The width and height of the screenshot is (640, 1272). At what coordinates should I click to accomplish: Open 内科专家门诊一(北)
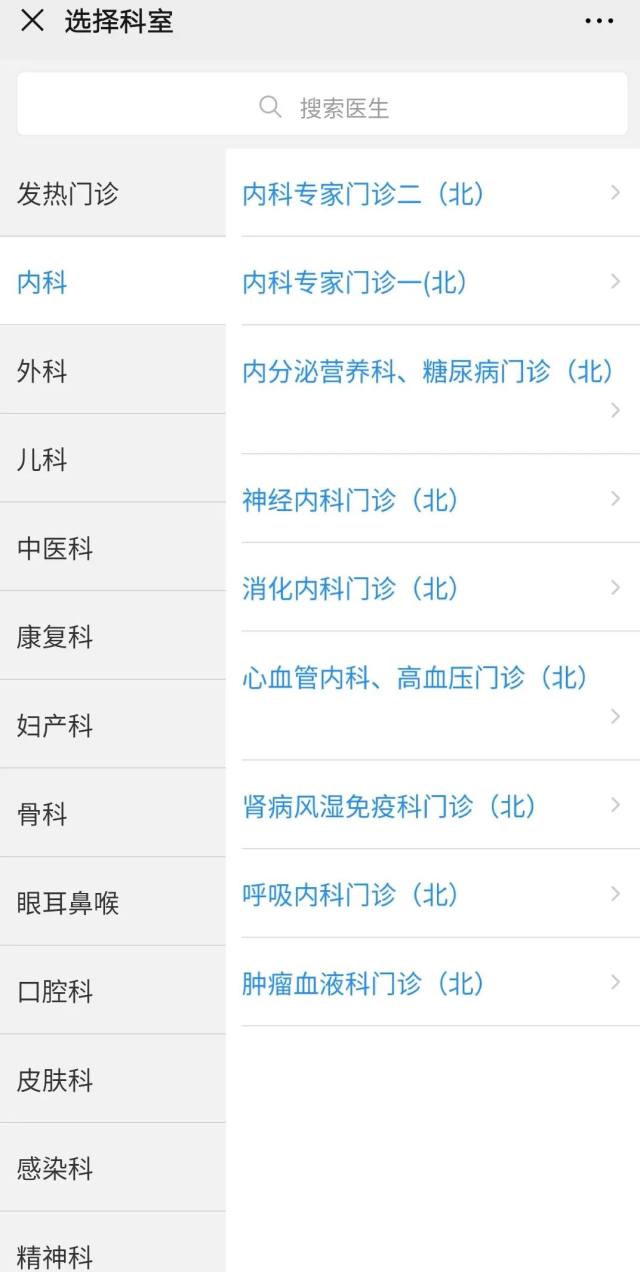tap(440, 282)
